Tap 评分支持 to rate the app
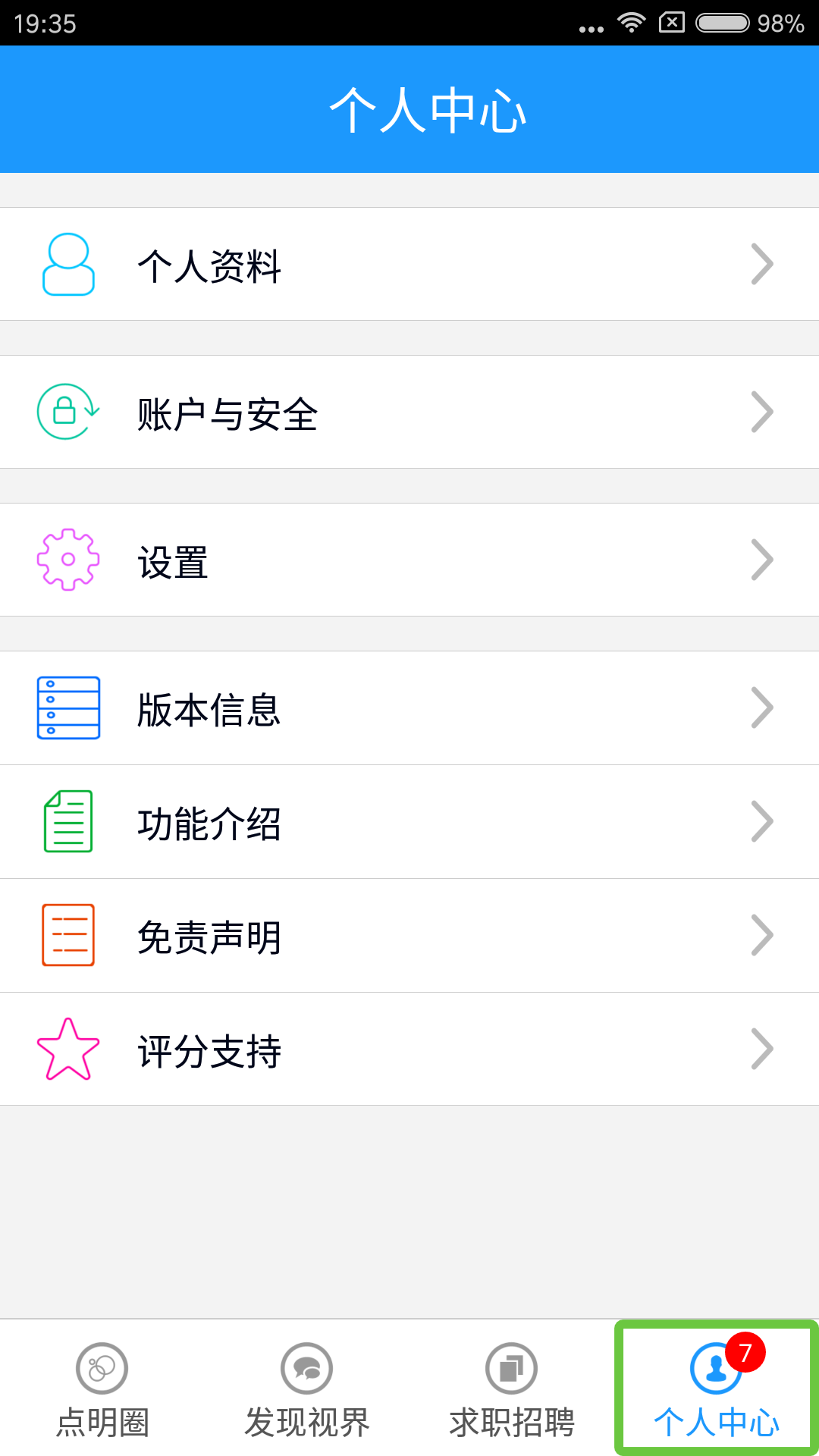The height and width of the screenshot is (1456, 819). point(409,1049)
